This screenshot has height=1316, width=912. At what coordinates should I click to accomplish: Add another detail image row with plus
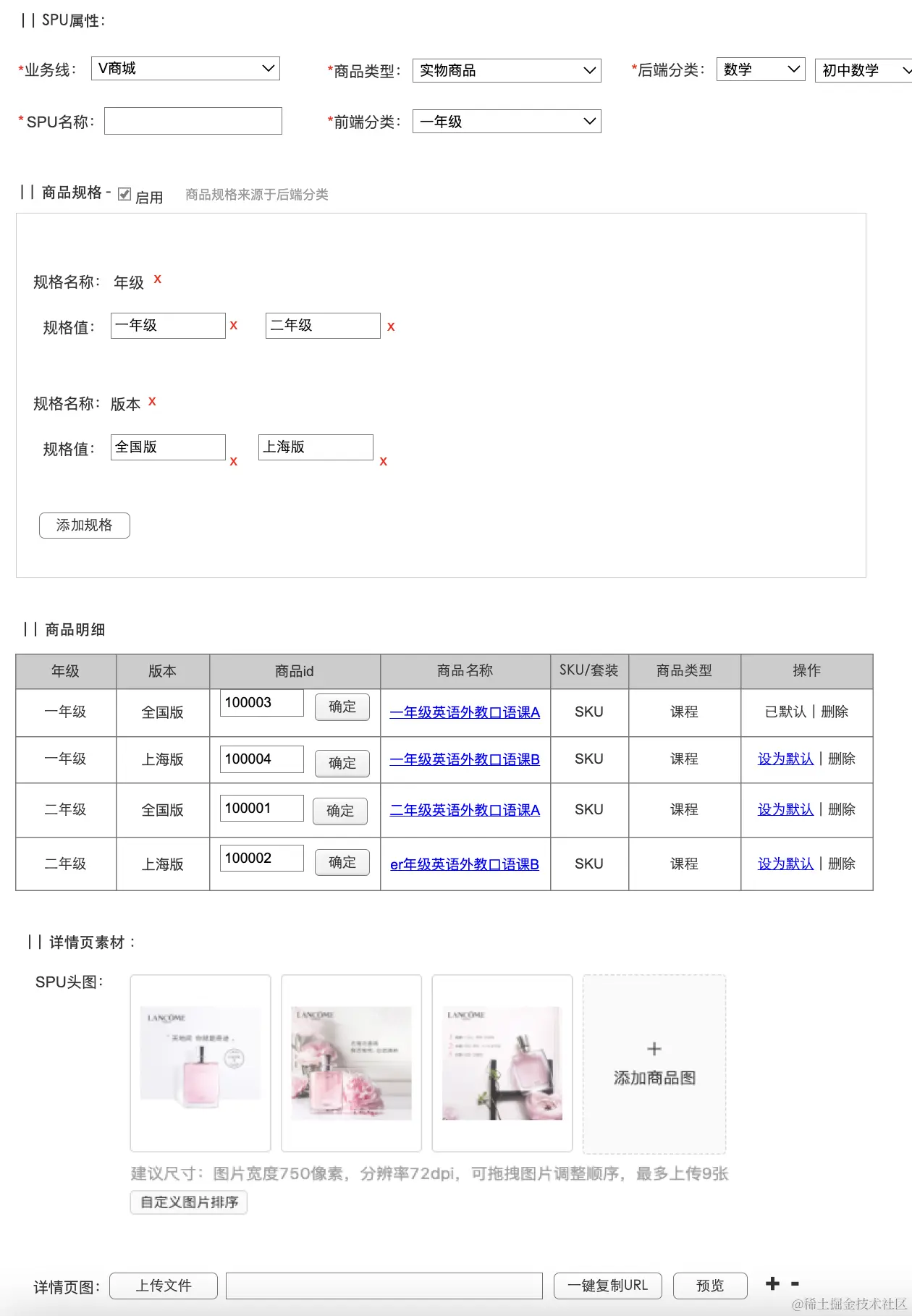coord(772,1283)
